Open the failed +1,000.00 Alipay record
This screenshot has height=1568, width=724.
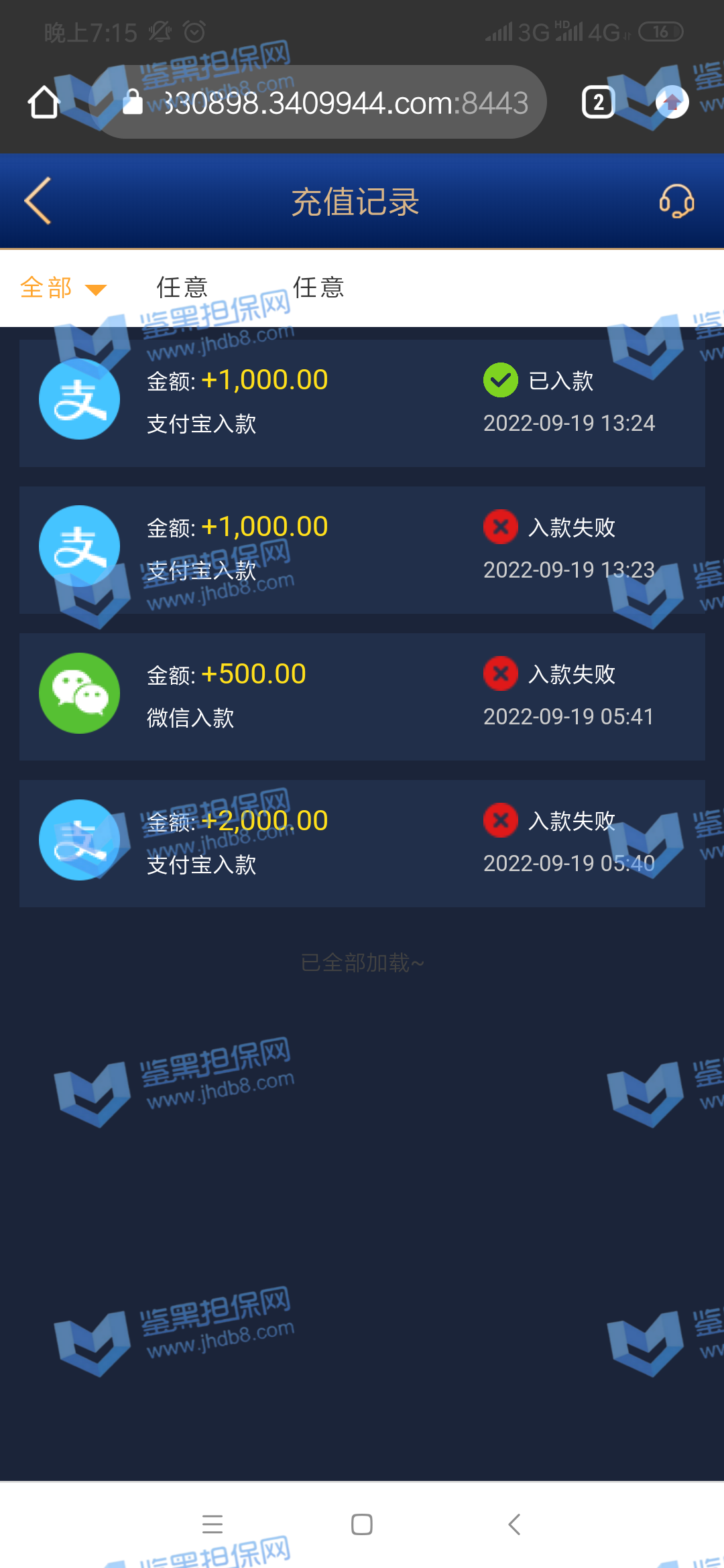pyautogui.click(x=362, y=549)
